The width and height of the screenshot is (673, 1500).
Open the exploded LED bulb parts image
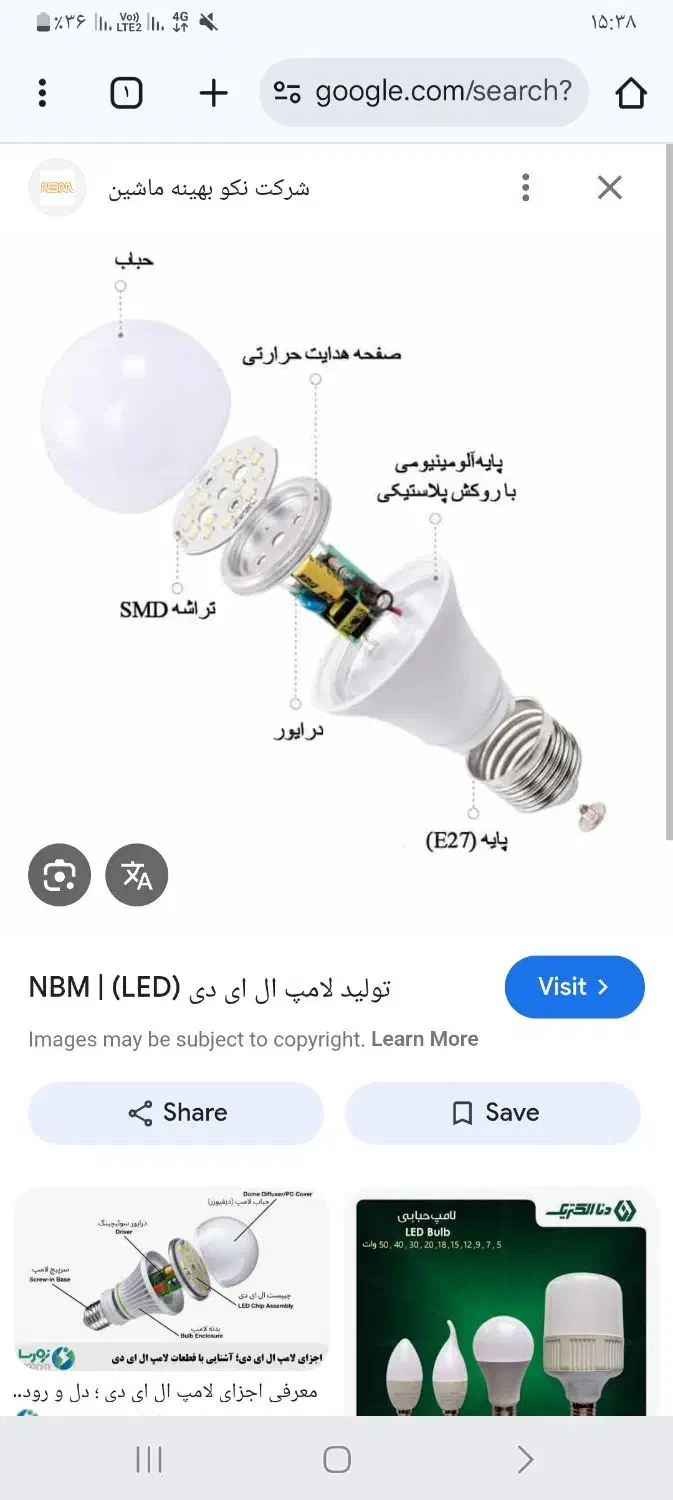coord(171,1278)
